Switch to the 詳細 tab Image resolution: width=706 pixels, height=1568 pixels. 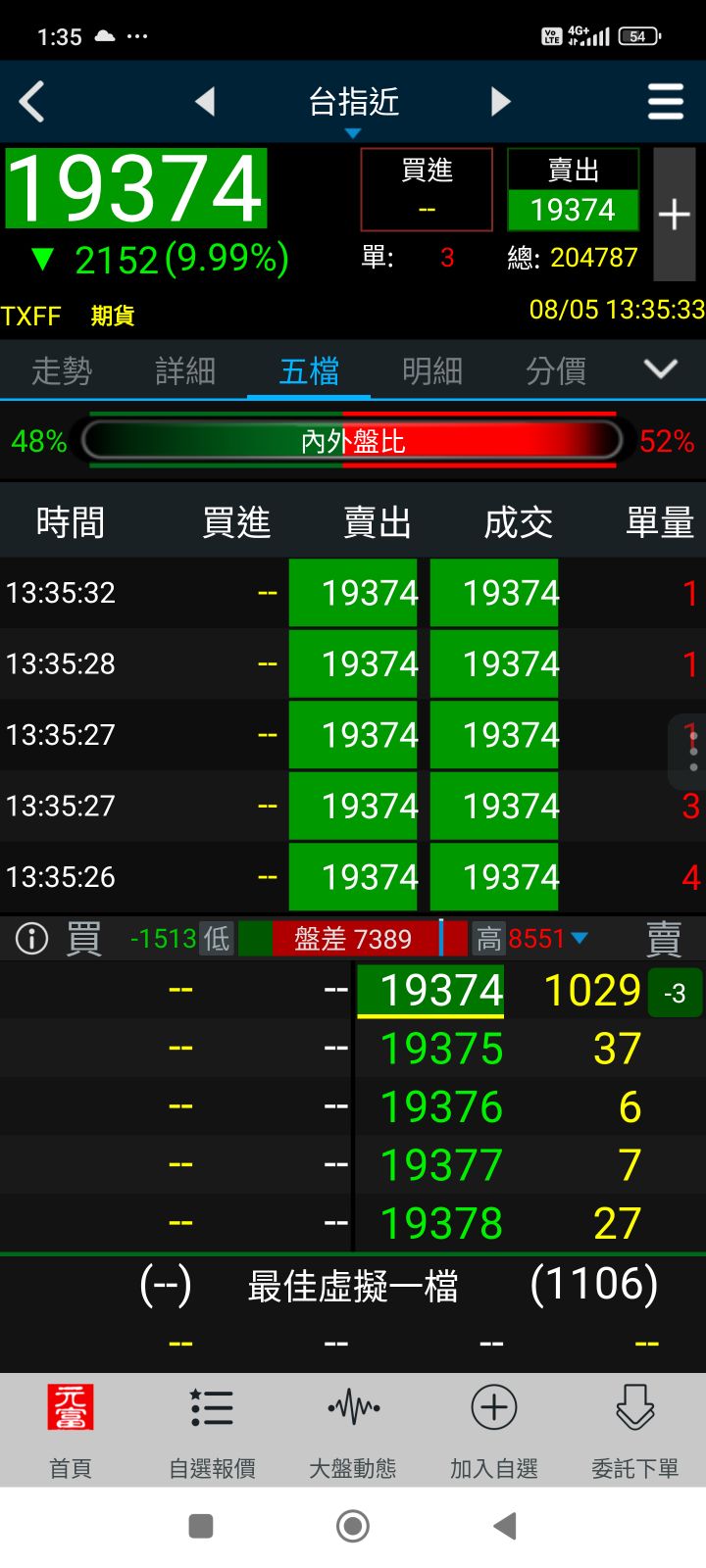point(185,371)
